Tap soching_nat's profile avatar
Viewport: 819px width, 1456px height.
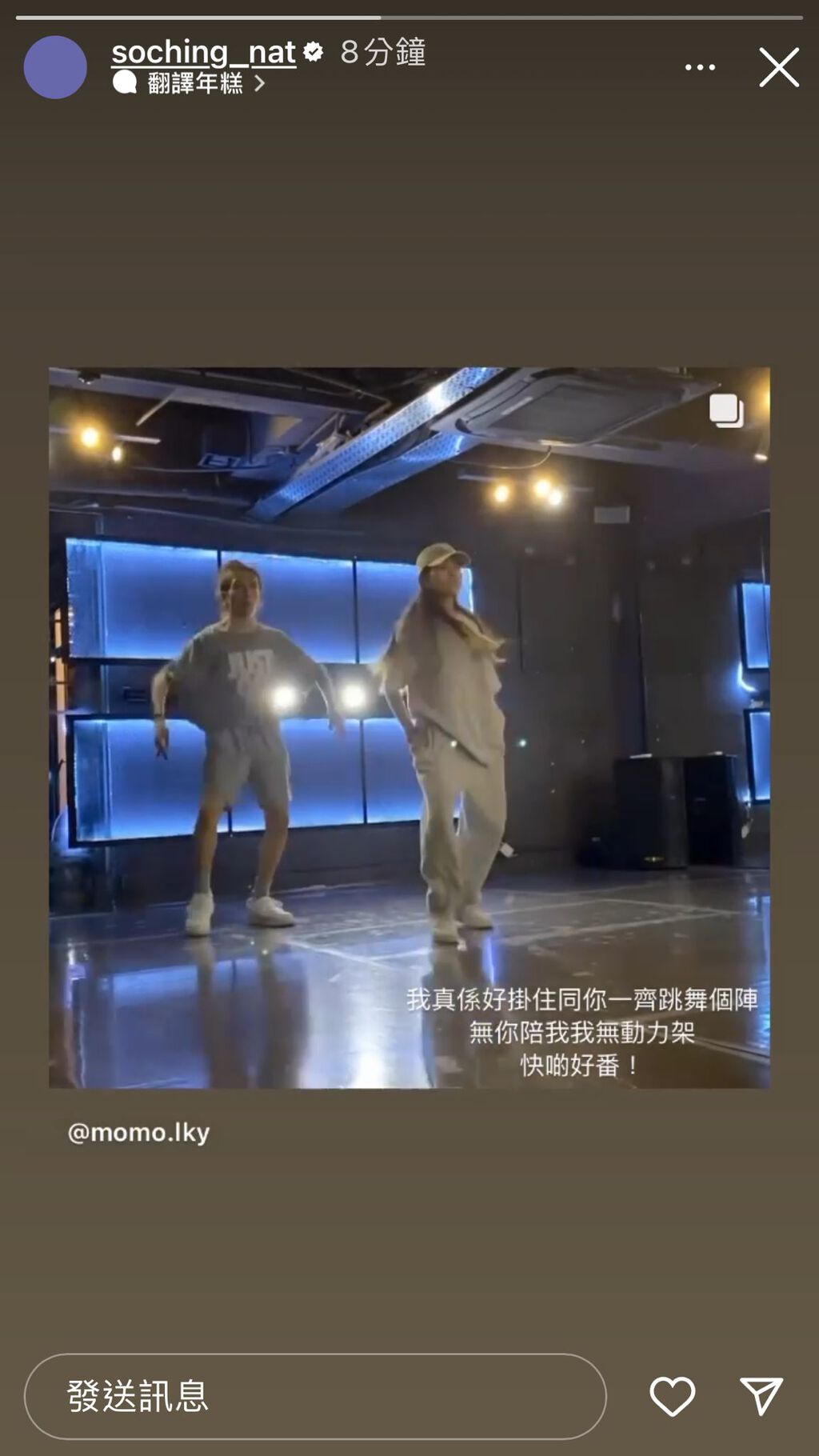[x=55, y=67]
